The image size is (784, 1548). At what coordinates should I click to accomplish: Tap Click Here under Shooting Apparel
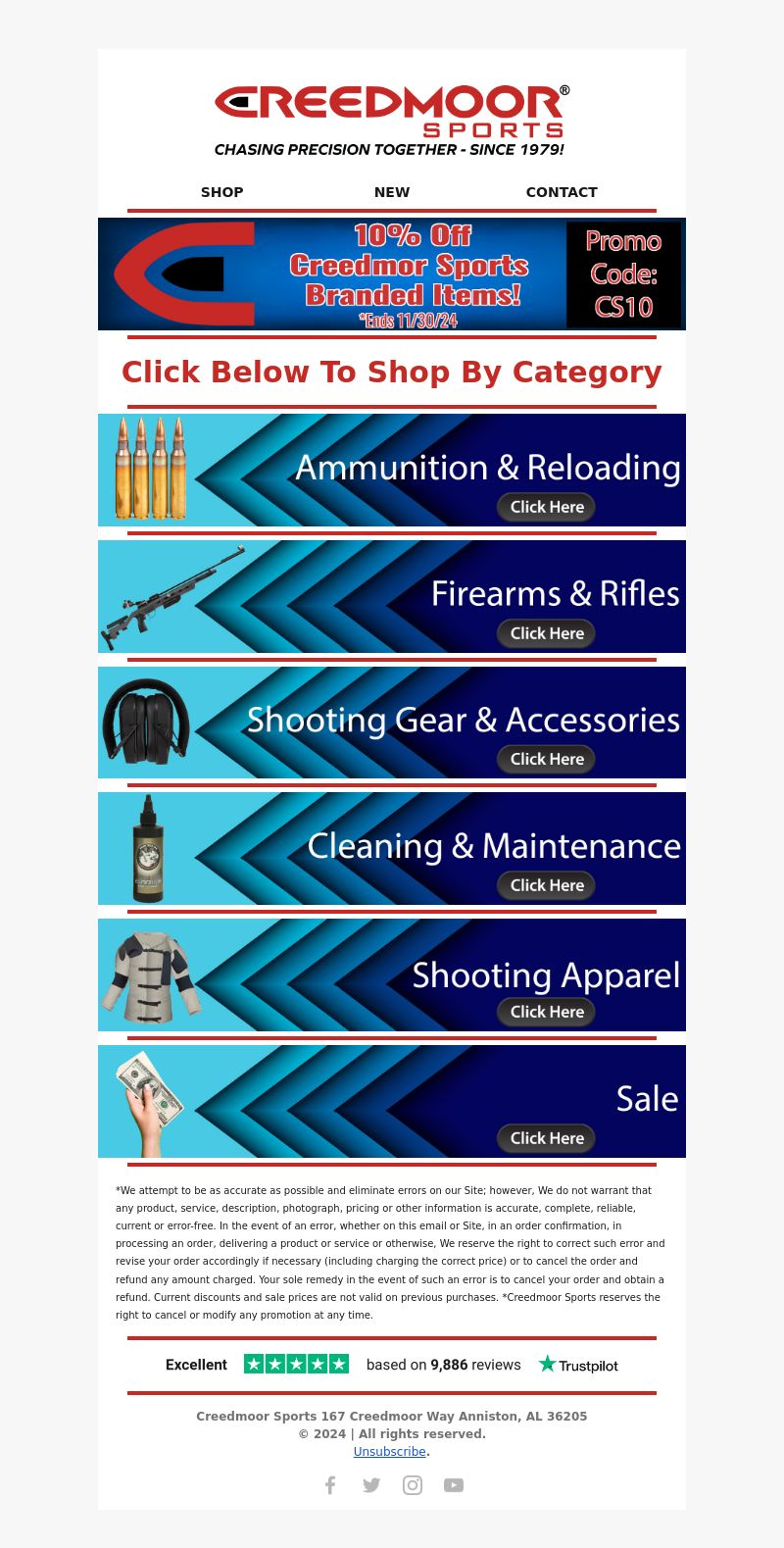click(547, 1012)
